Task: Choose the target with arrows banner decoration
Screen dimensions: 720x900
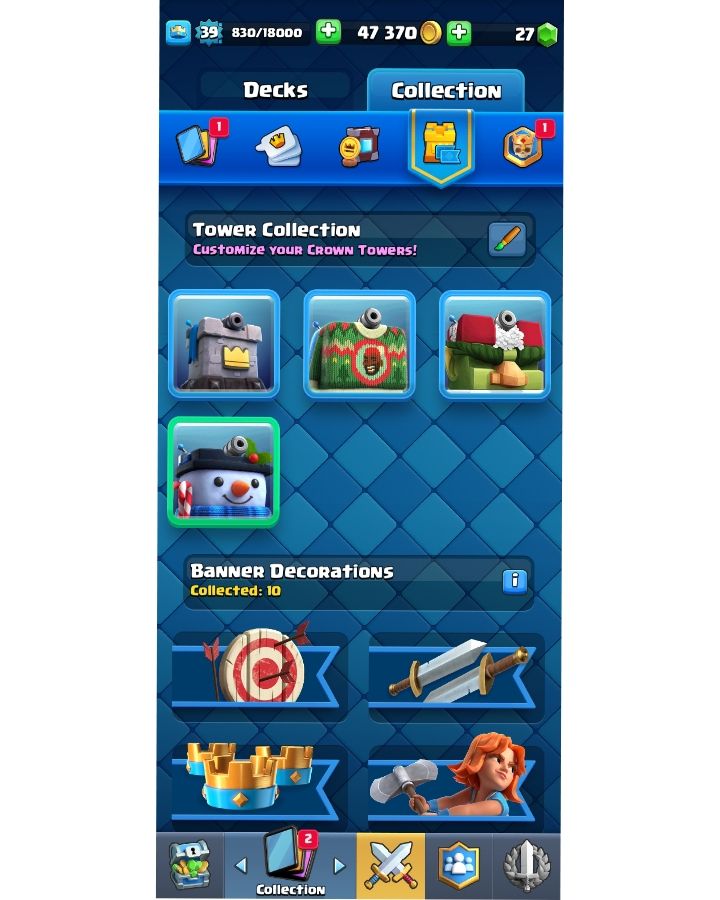Action: pyautogui.click(x=261, y=670)
